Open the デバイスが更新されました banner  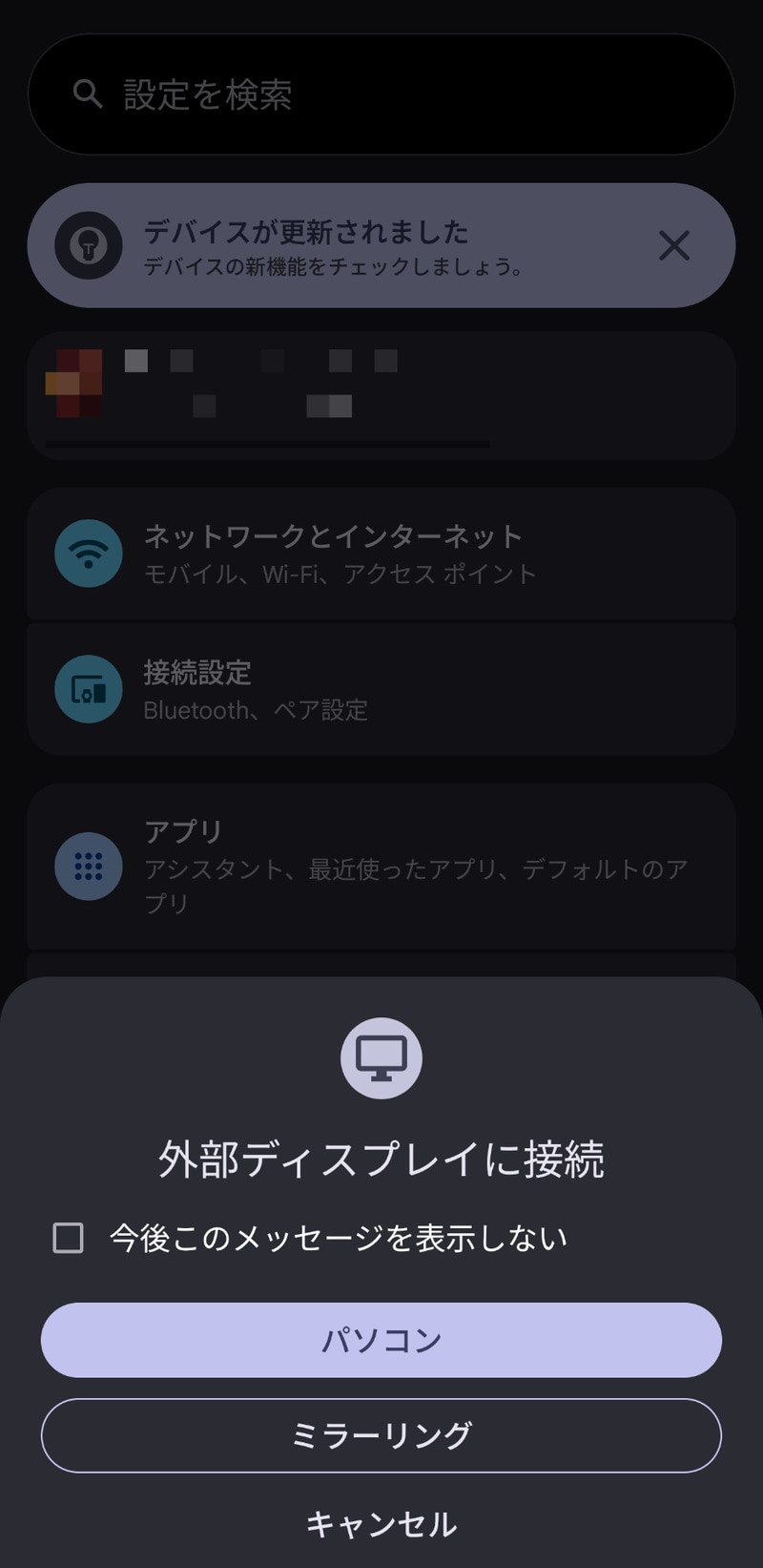click(x=381, y=246)
